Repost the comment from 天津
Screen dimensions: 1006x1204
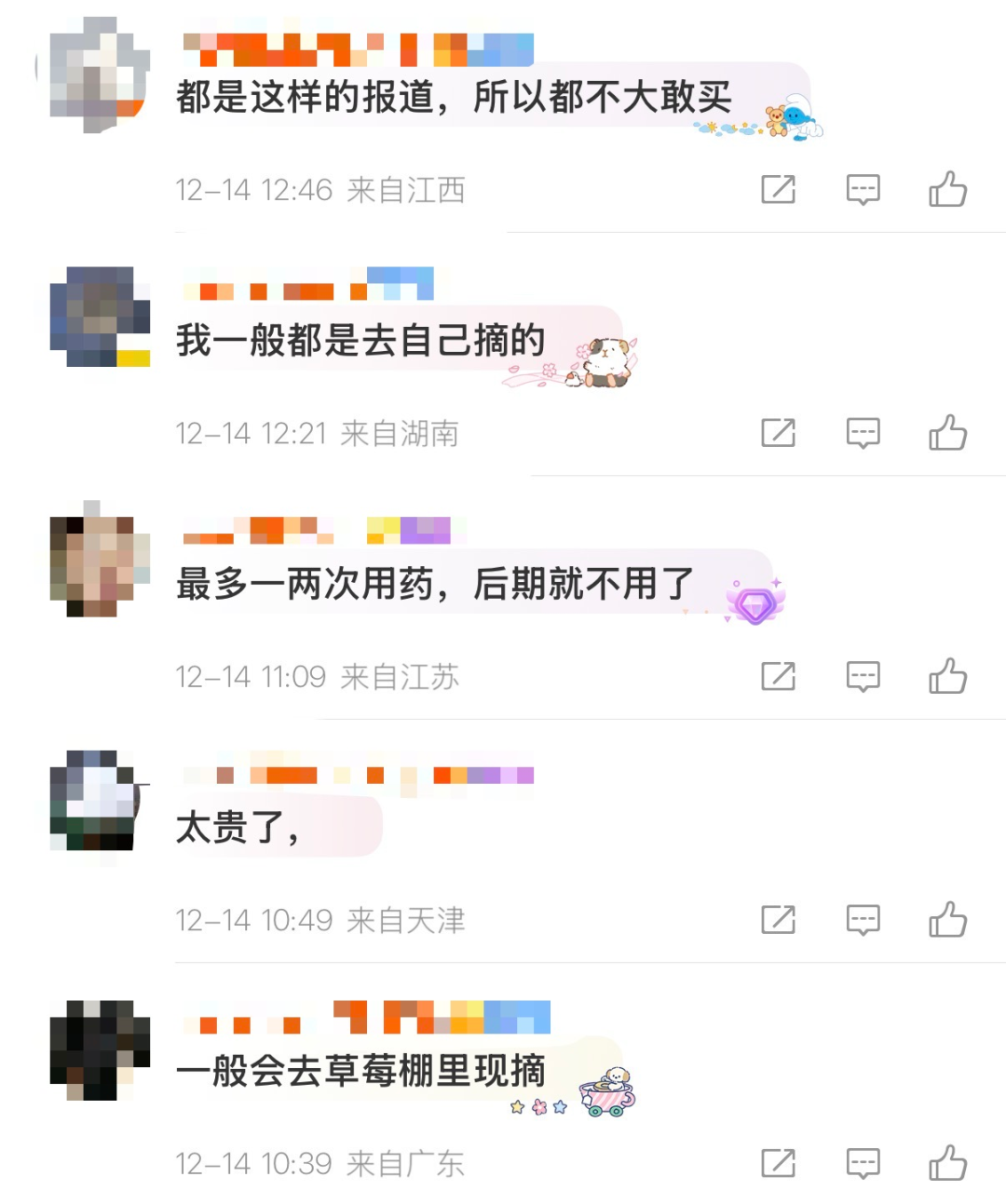point(778,919)
